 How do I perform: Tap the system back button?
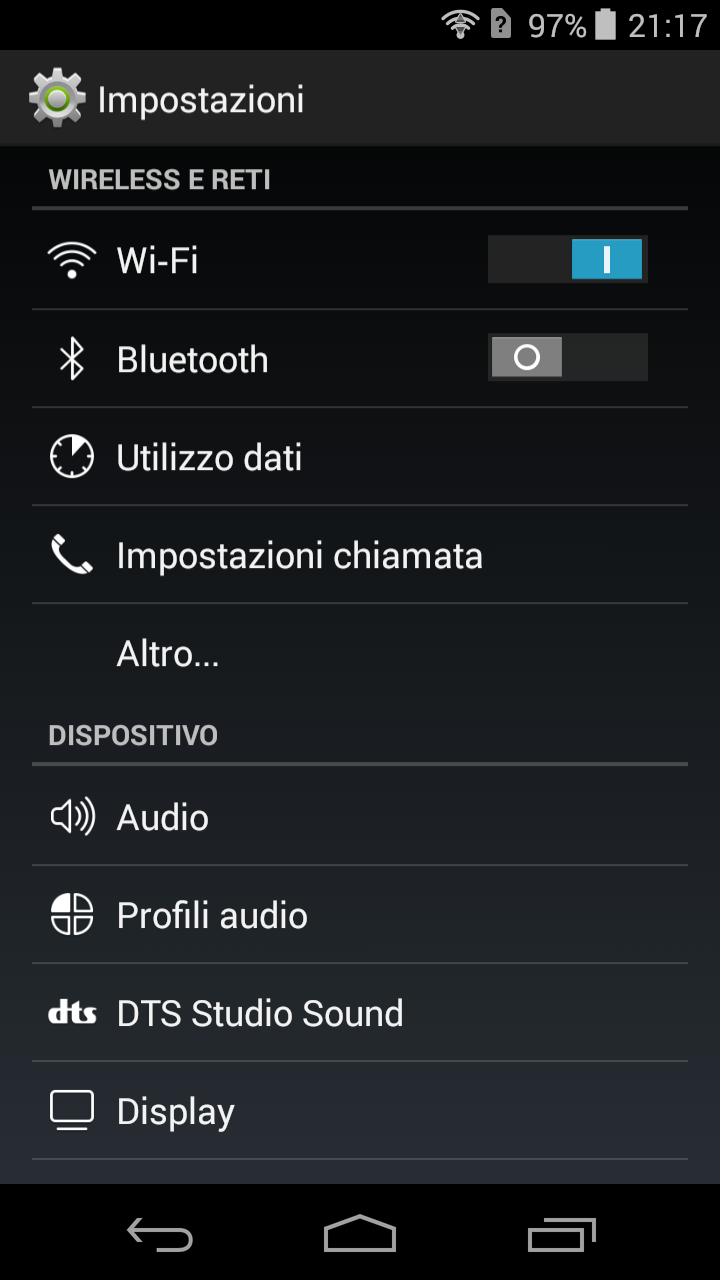coord(160,1234)
